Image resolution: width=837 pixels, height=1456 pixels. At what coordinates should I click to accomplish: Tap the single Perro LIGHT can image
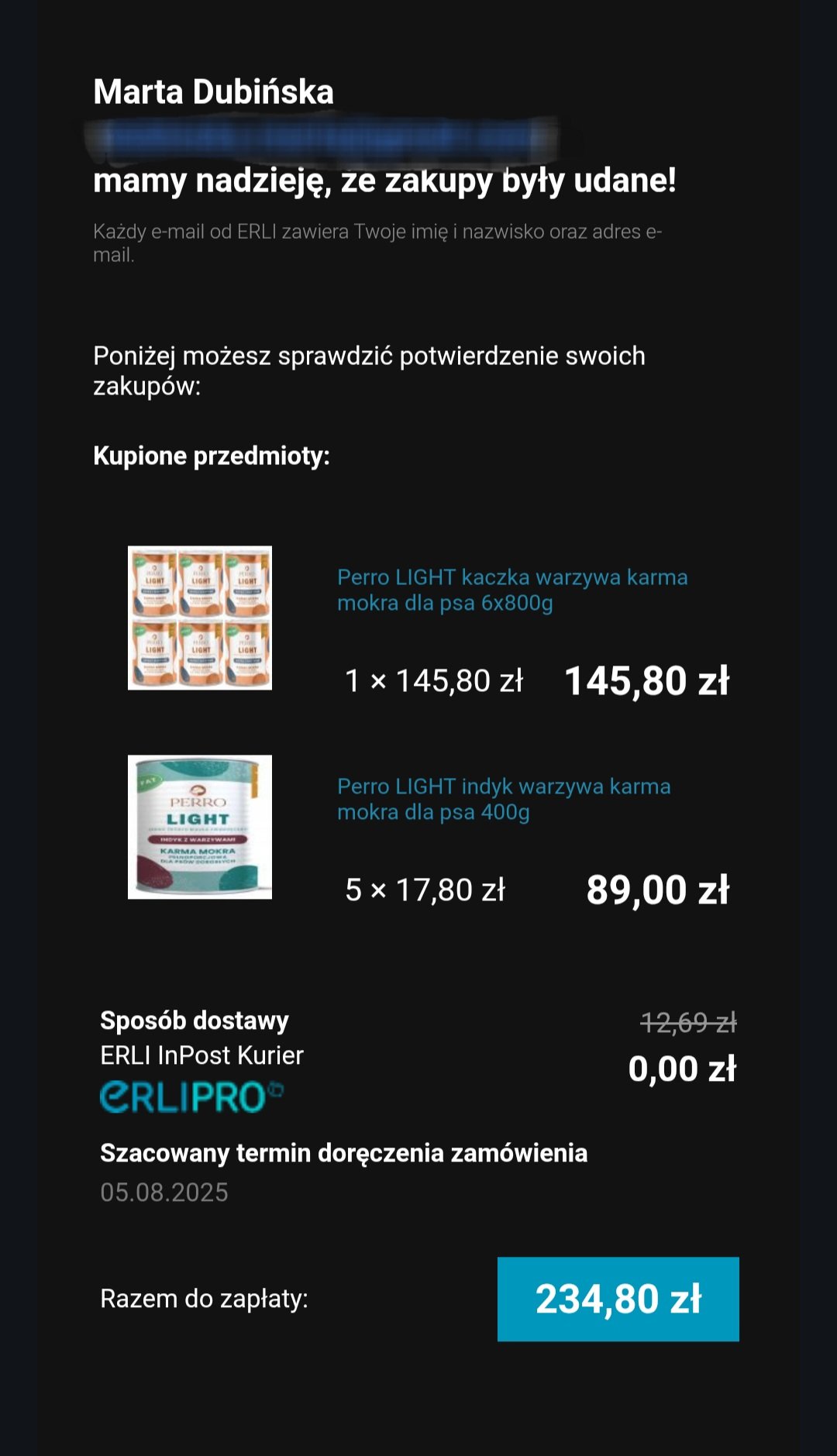pyautogui.click(x=200, y=827)
